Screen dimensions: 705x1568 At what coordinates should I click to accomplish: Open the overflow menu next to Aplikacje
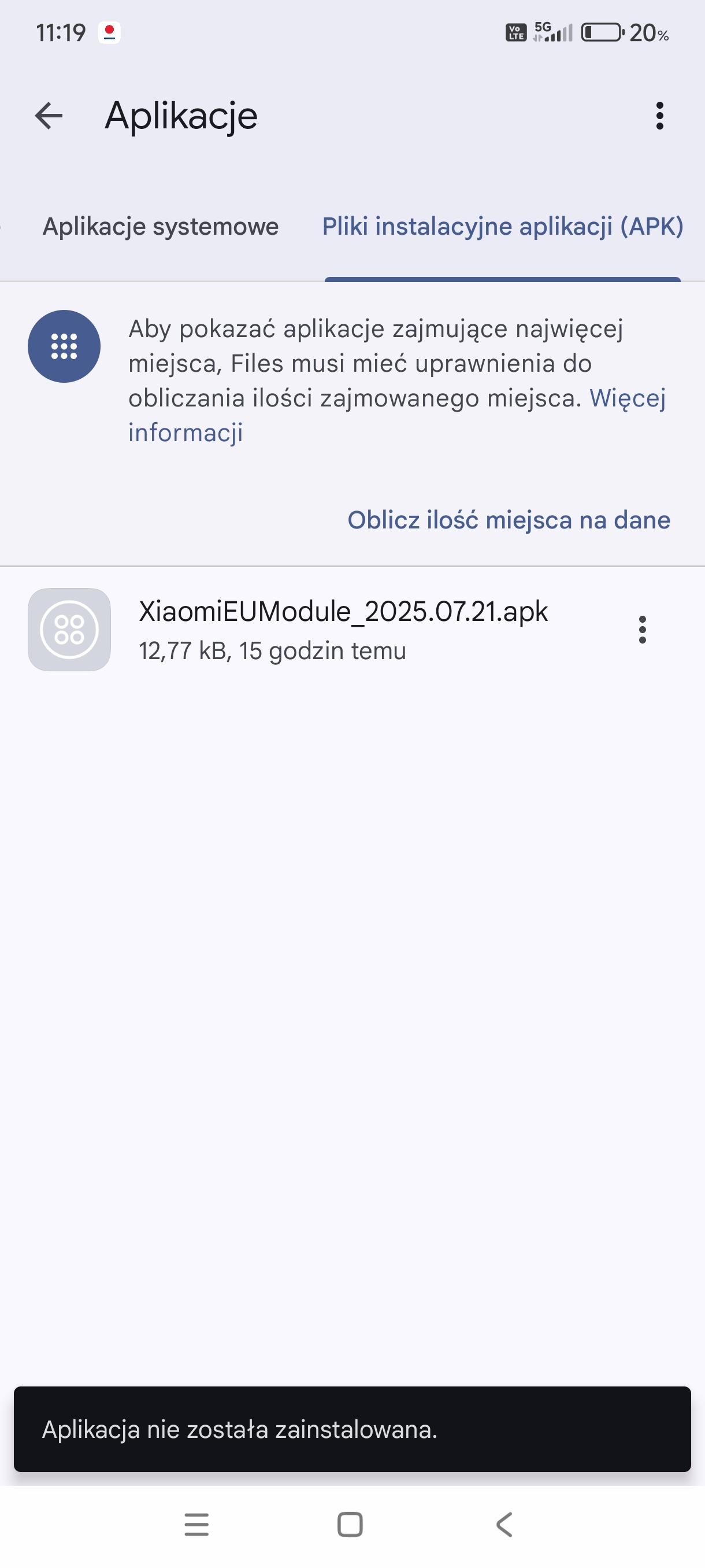659,116
